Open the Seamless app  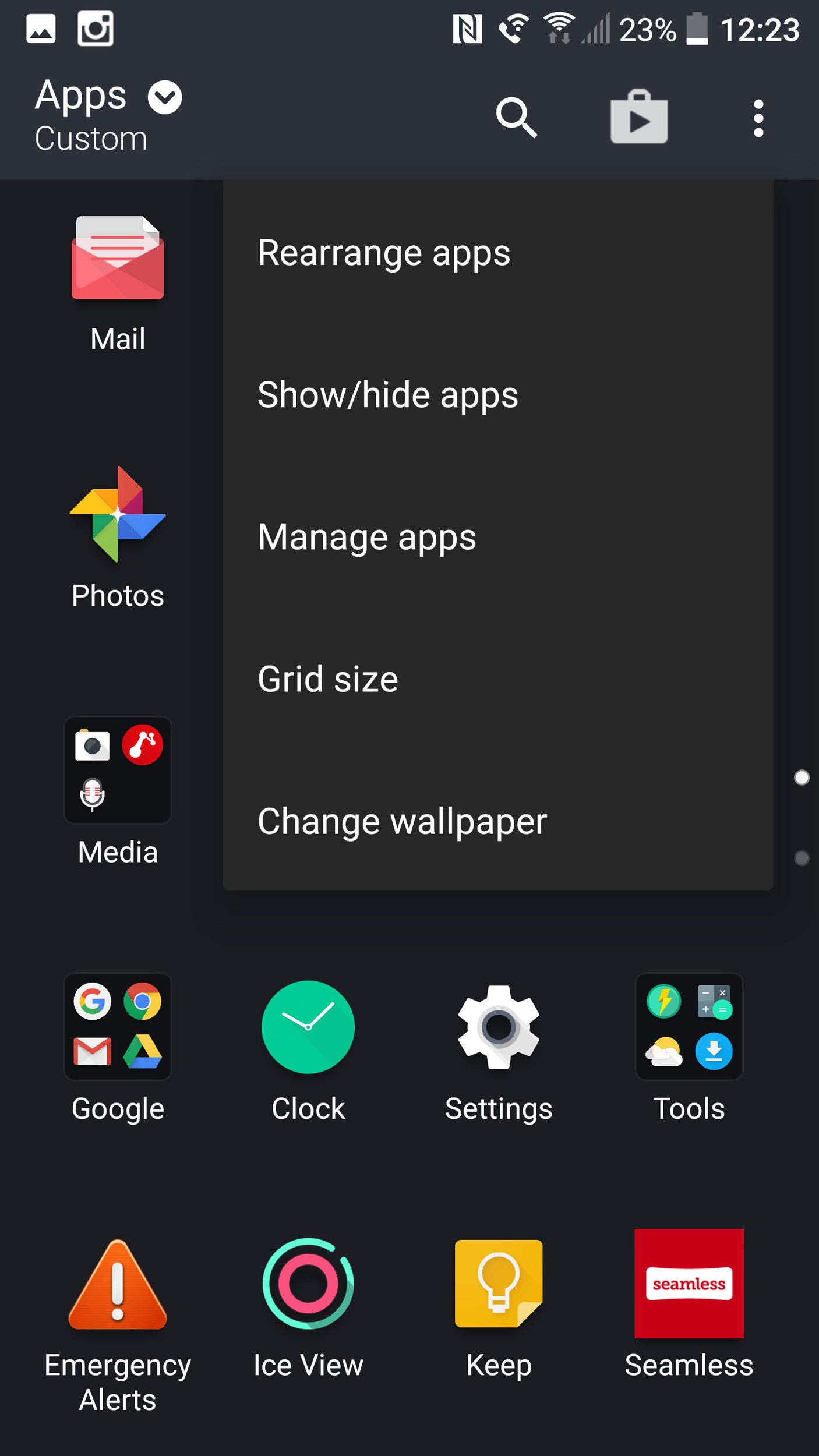coord(689,1284)
